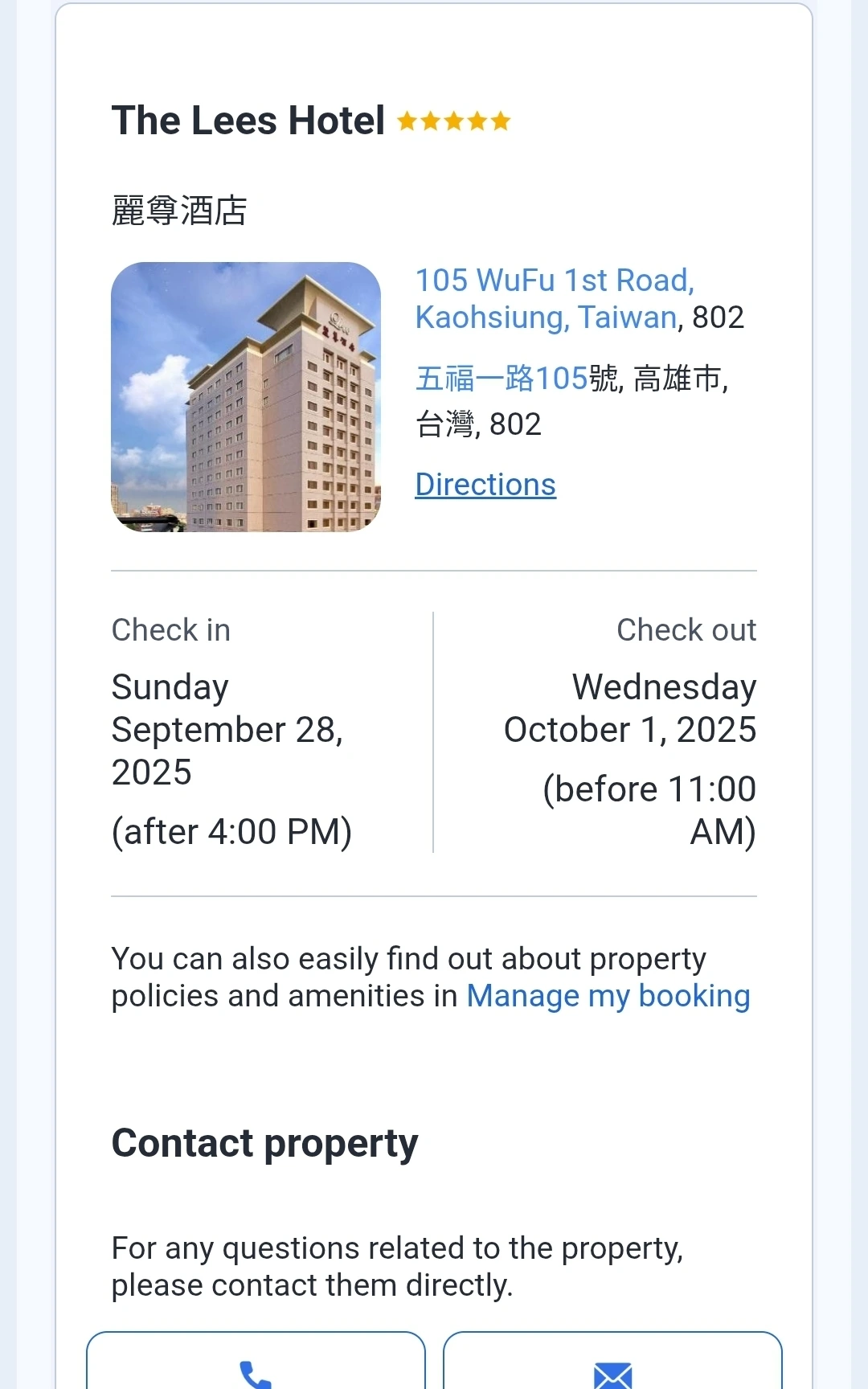View The Lees Hotel photo
Image resolution: width=868 pixels, height=1389 pixels.
[x=246, y=397]
